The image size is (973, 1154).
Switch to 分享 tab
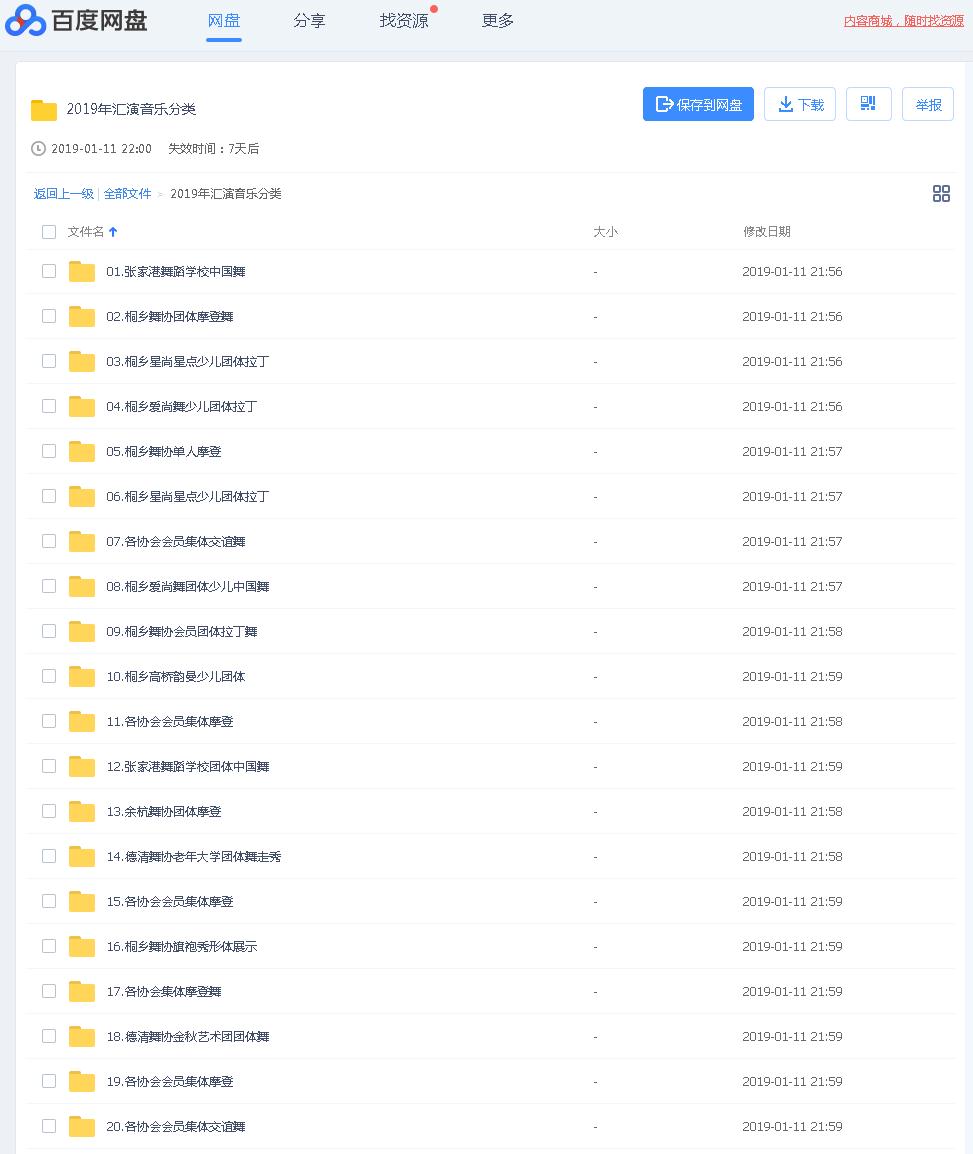coord(309,21)
